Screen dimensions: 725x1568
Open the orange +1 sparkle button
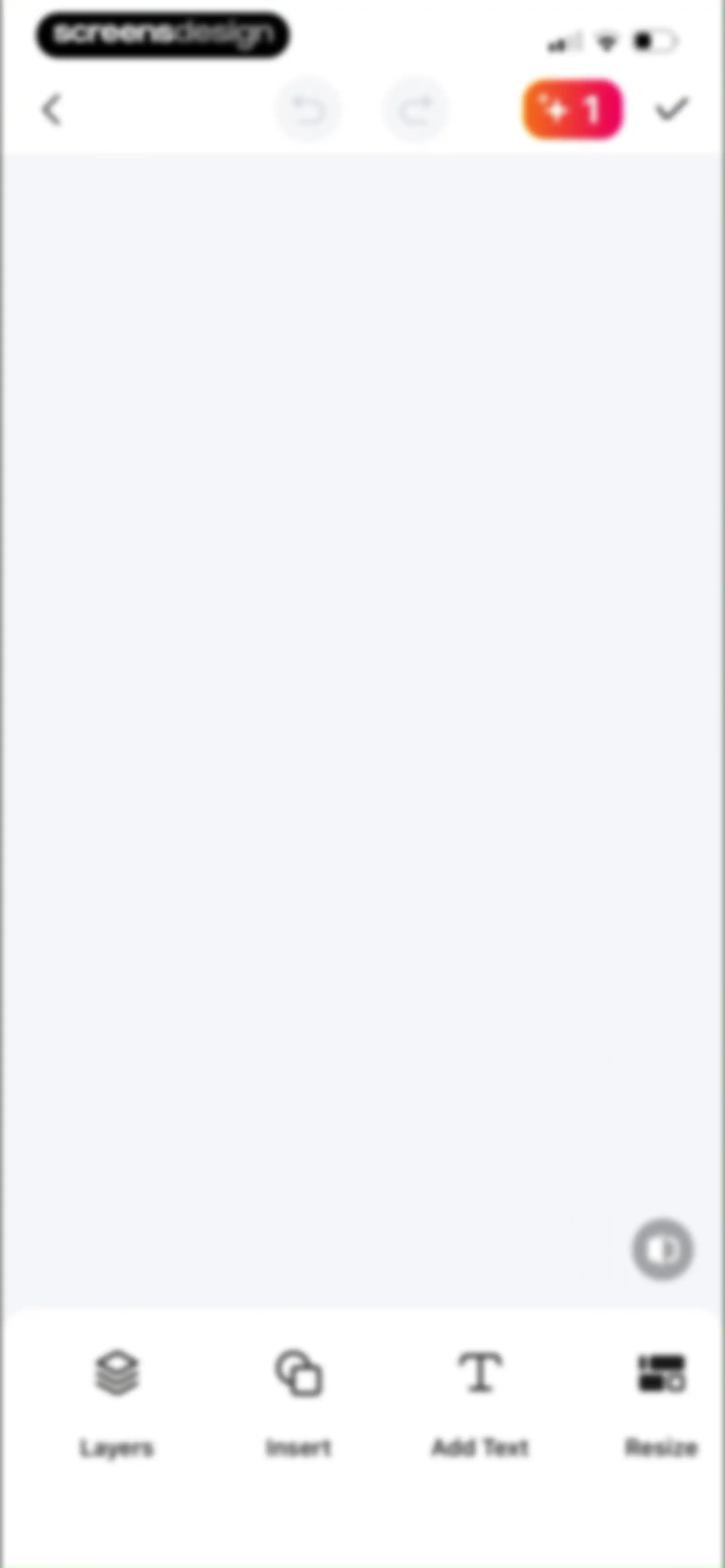point(572,109)
